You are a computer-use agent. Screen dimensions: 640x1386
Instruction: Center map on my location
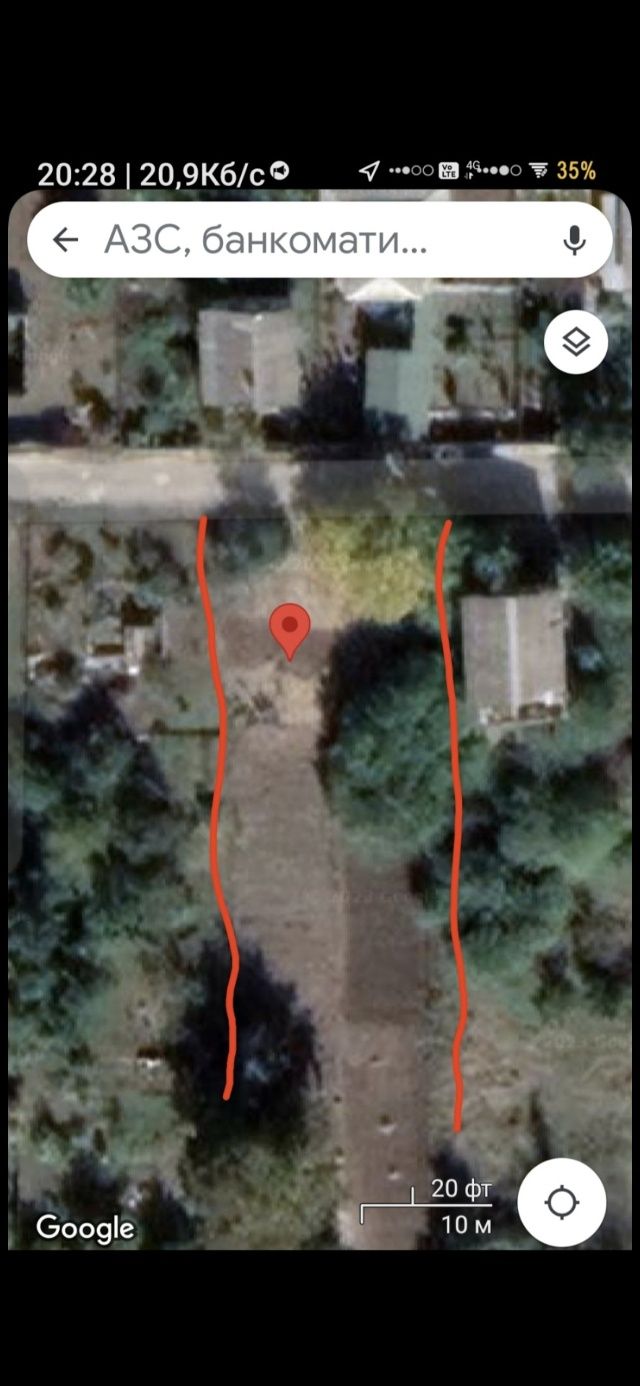562,1202
